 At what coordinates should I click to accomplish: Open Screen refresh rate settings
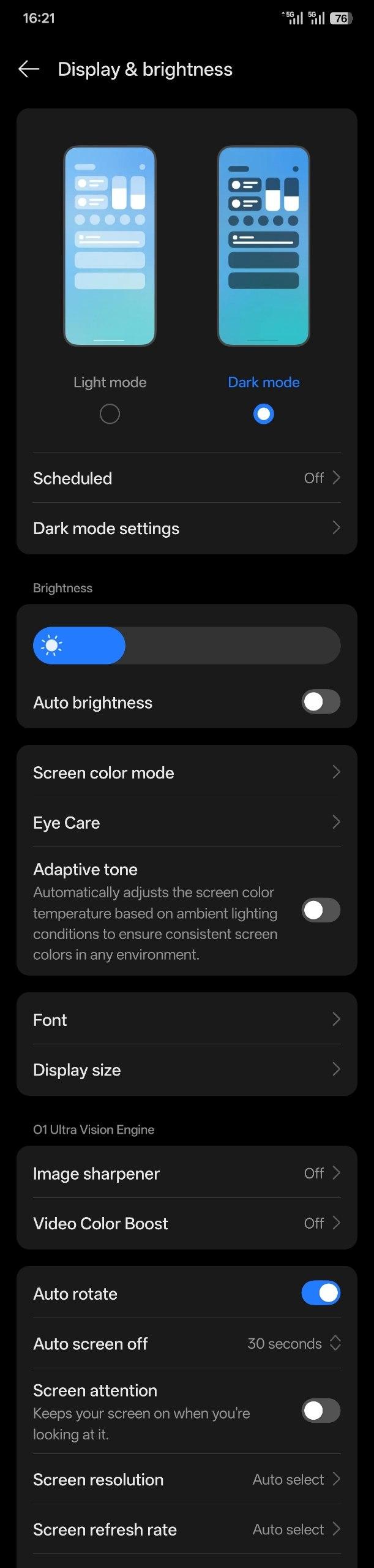coord(186,1530)
